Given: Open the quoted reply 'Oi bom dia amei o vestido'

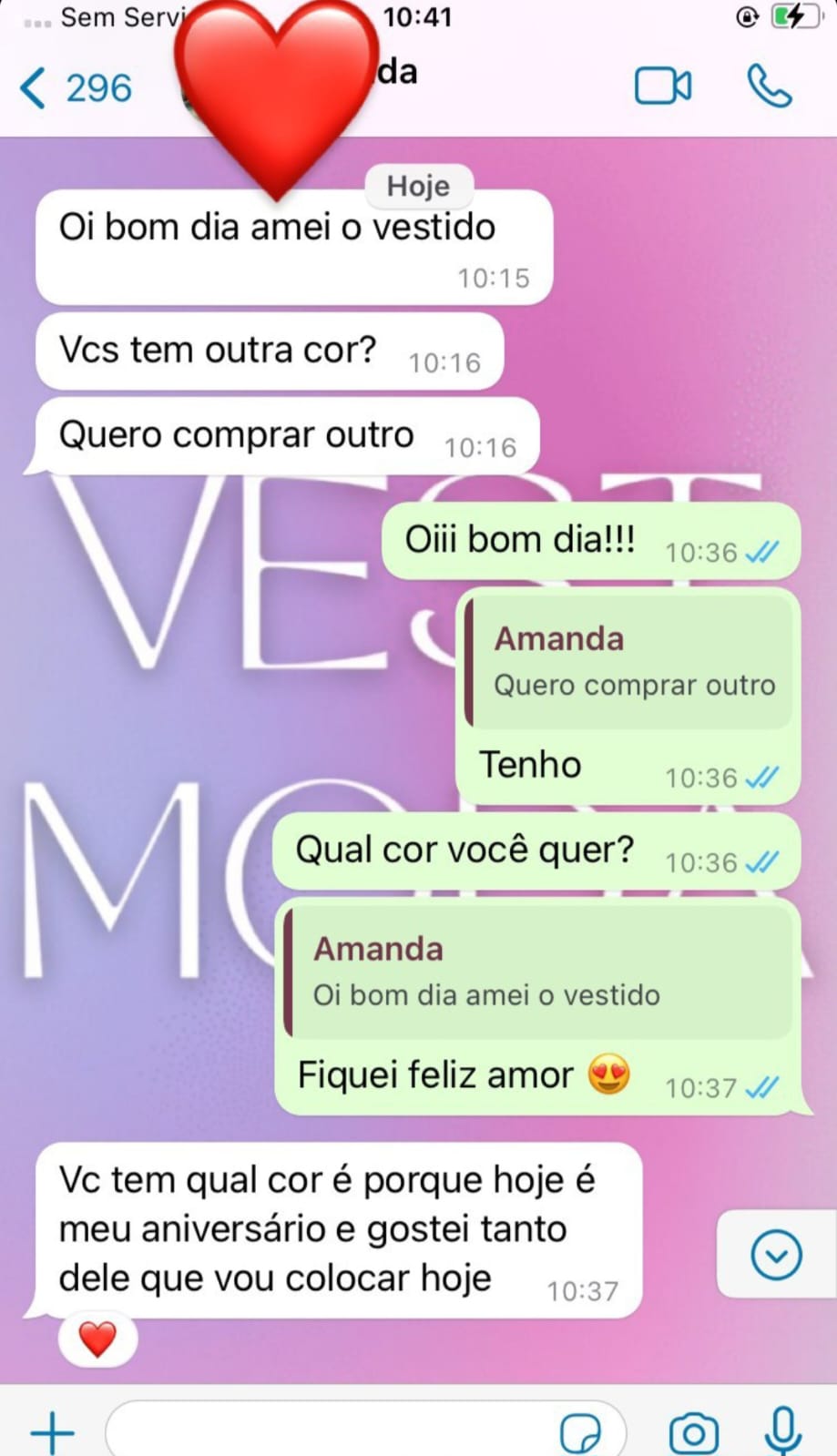Looking at the screenshot, I should pos(539,972).
